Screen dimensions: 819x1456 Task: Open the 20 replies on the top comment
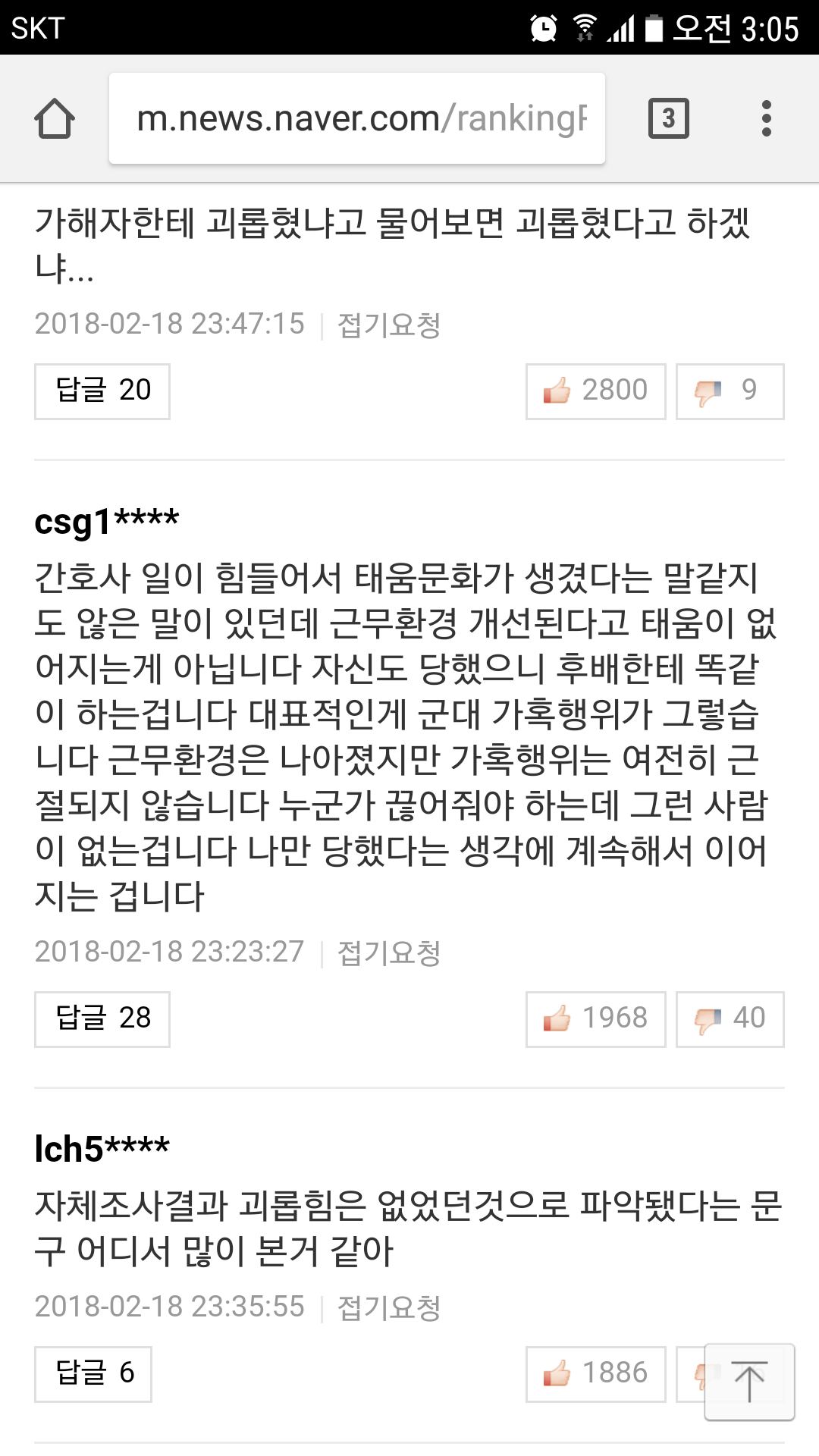pos(102,391)
